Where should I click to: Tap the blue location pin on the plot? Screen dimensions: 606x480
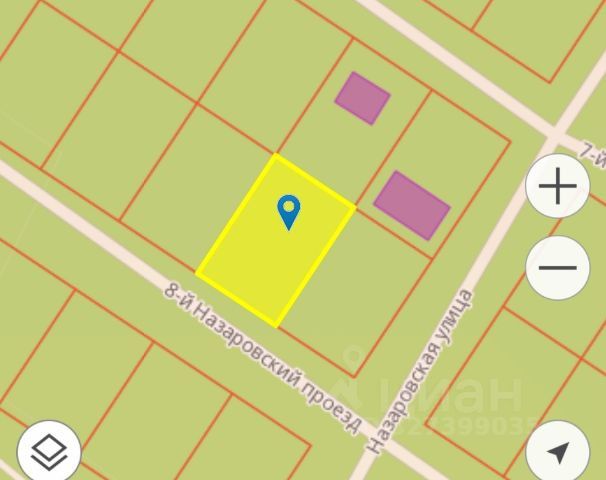[x=288, y=211]
